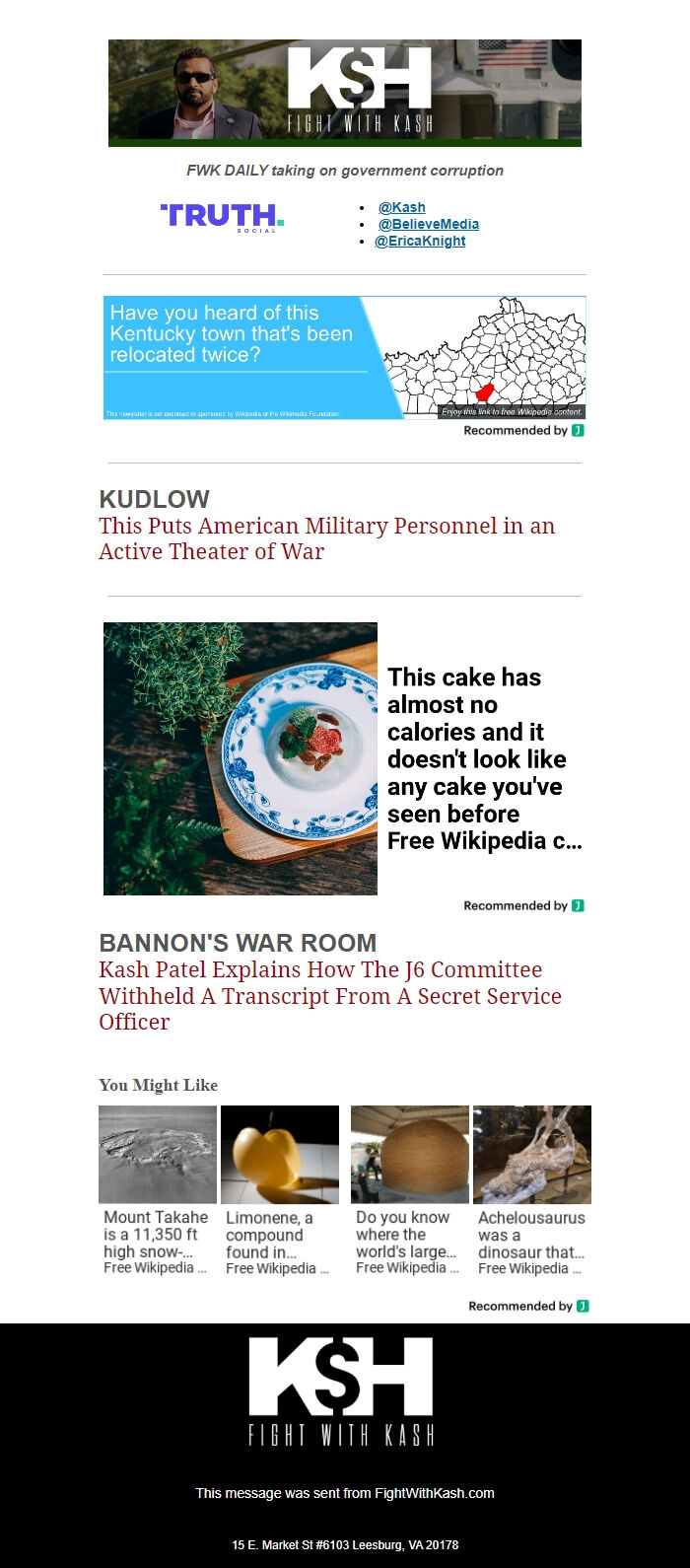Viewport: 690px width, 1568px height.
Task: Open the Kentucky town relocated twice banner
Action: tap(344, 357)
